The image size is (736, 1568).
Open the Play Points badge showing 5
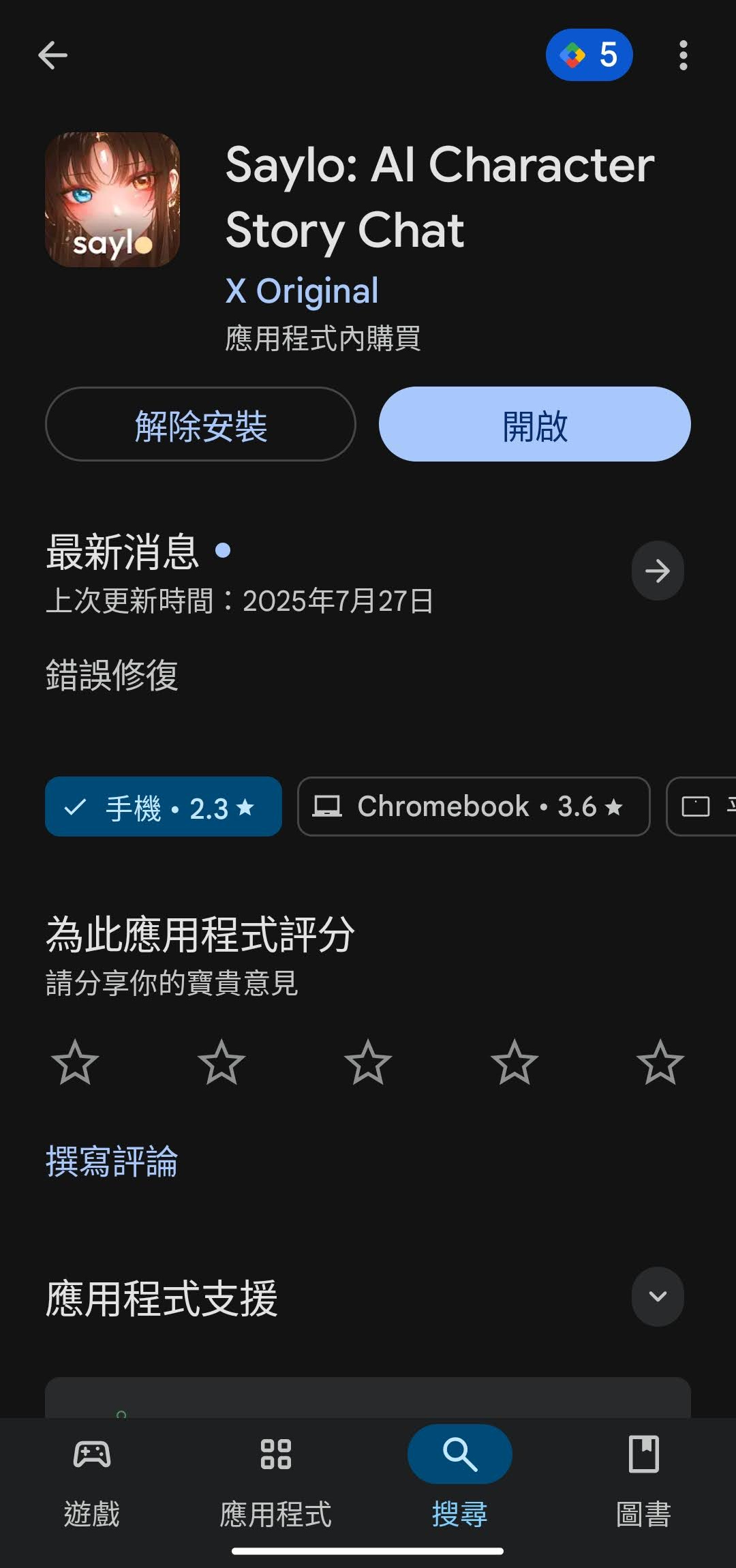click(x=589, y=55)
